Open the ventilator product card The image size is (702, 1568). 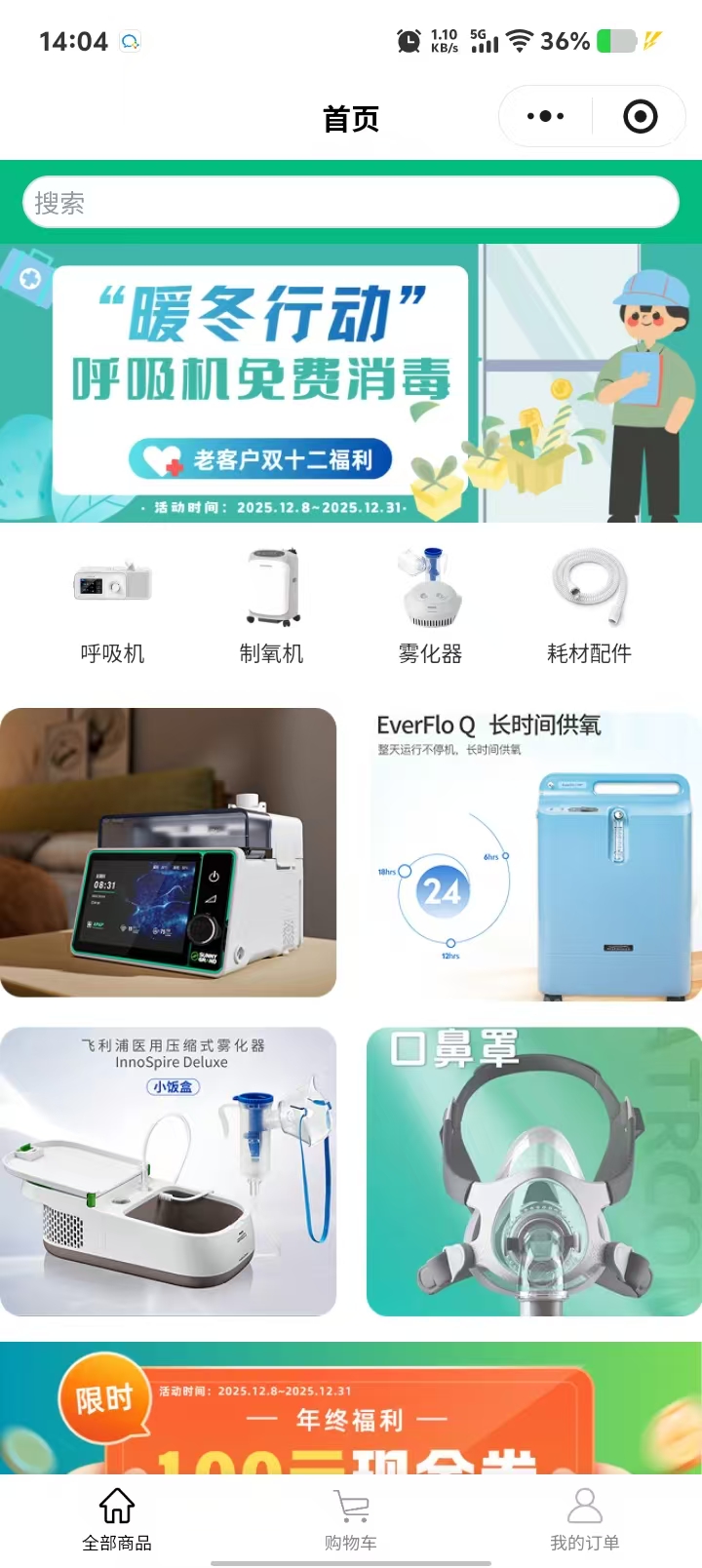coord(168,852)
